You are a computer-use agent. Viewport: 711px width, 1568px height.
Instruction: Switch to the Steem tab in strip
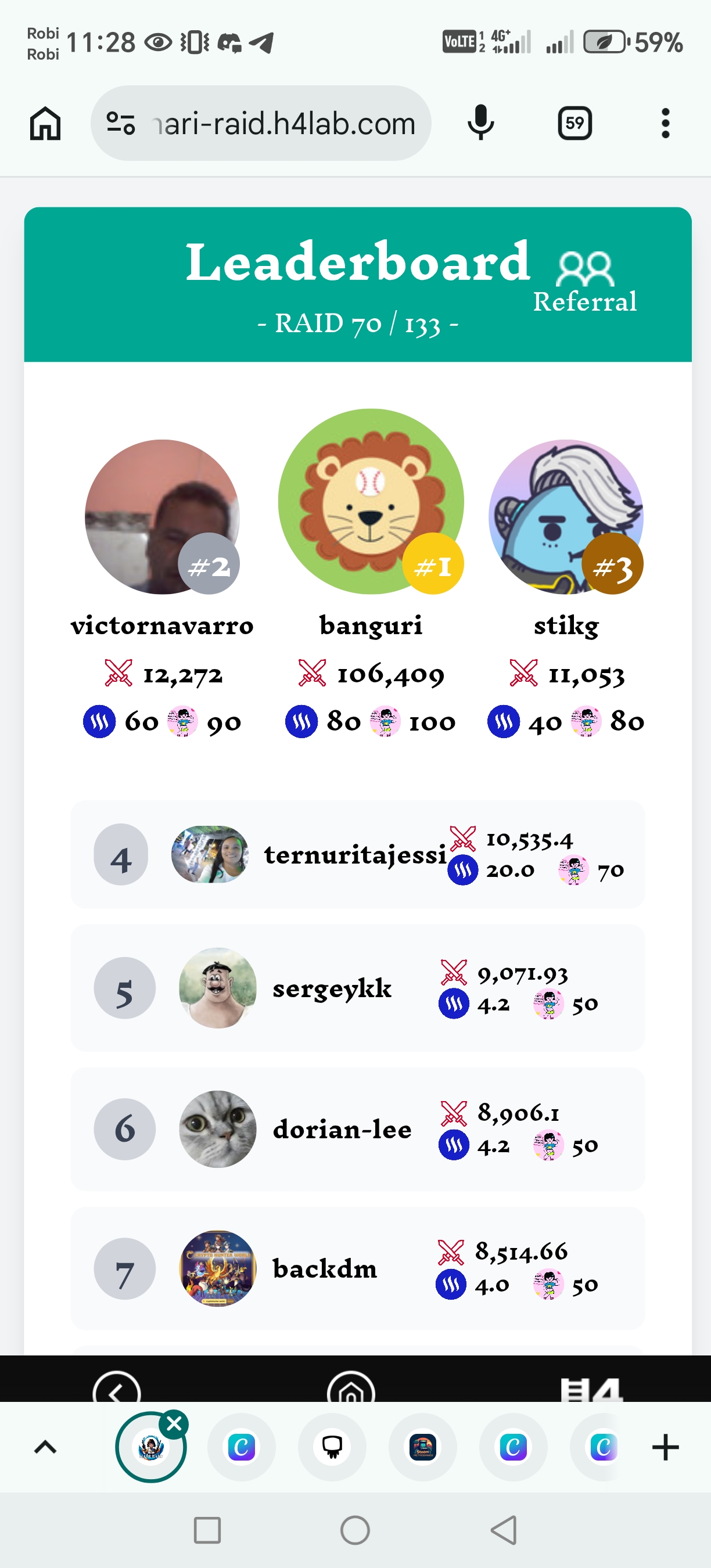point(422,1447)
